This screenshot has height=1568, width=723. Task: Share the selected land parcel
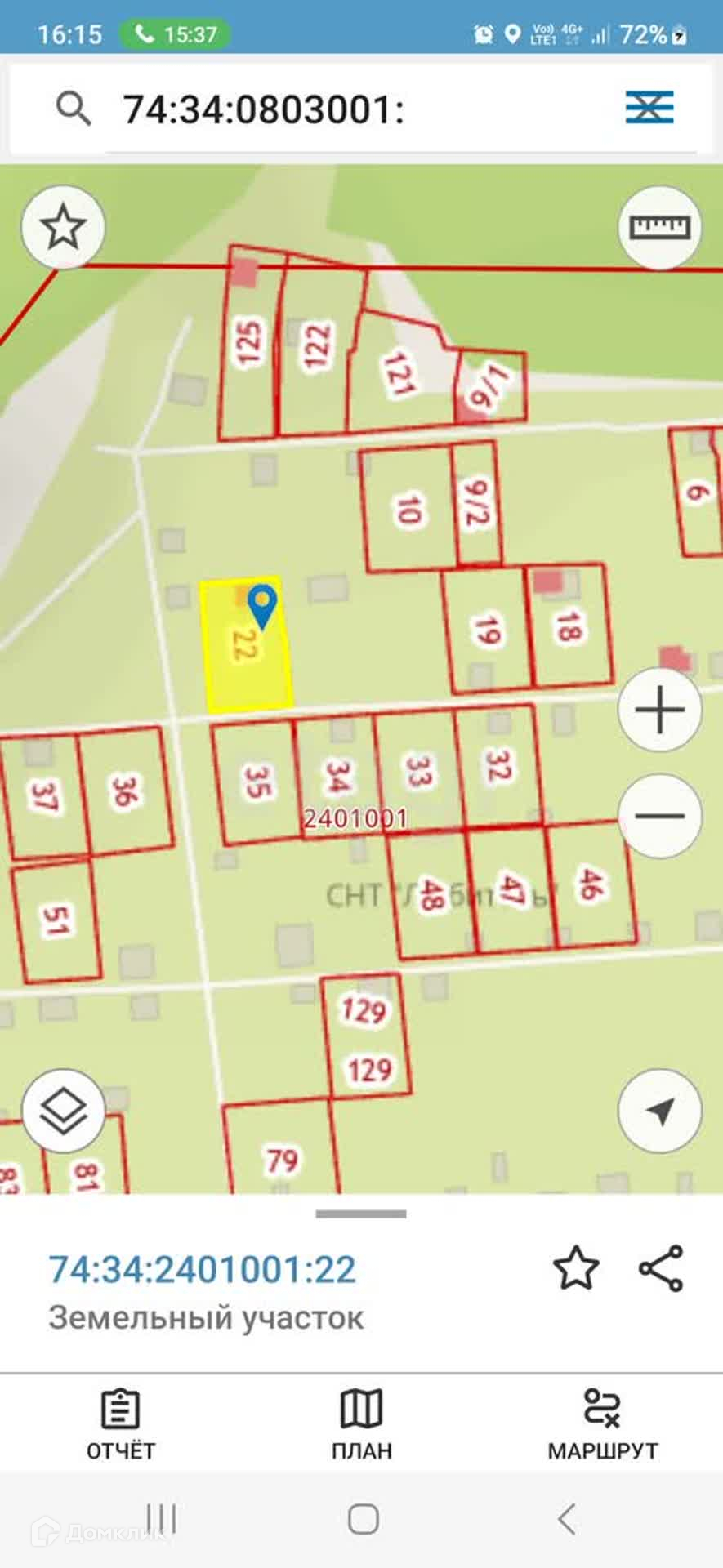coord(660,1267)
